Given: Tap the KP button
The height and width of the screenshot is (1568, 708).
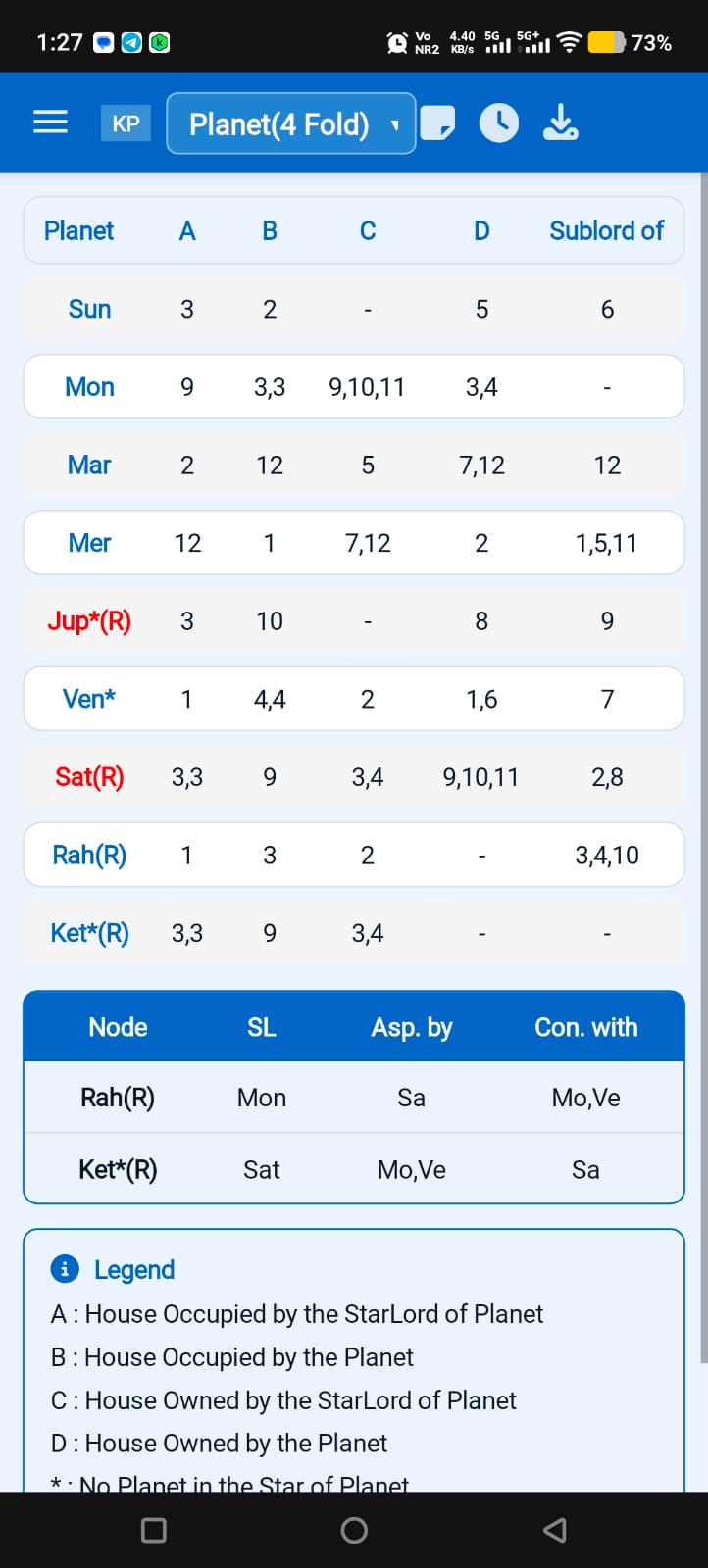Looking at the screenshot, I should [x=126, y=123].
